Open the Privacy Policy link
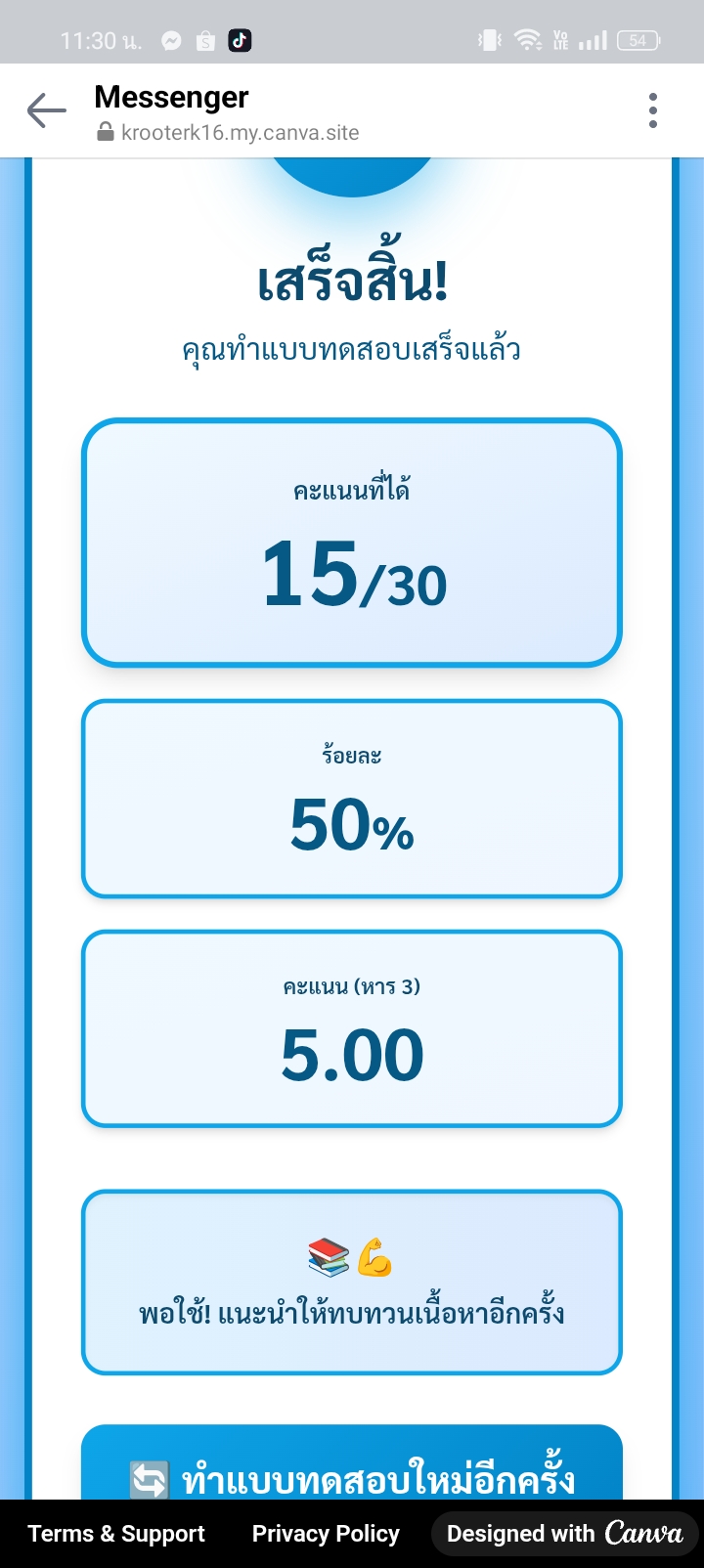704x1568 pixels. (326, 1534)
